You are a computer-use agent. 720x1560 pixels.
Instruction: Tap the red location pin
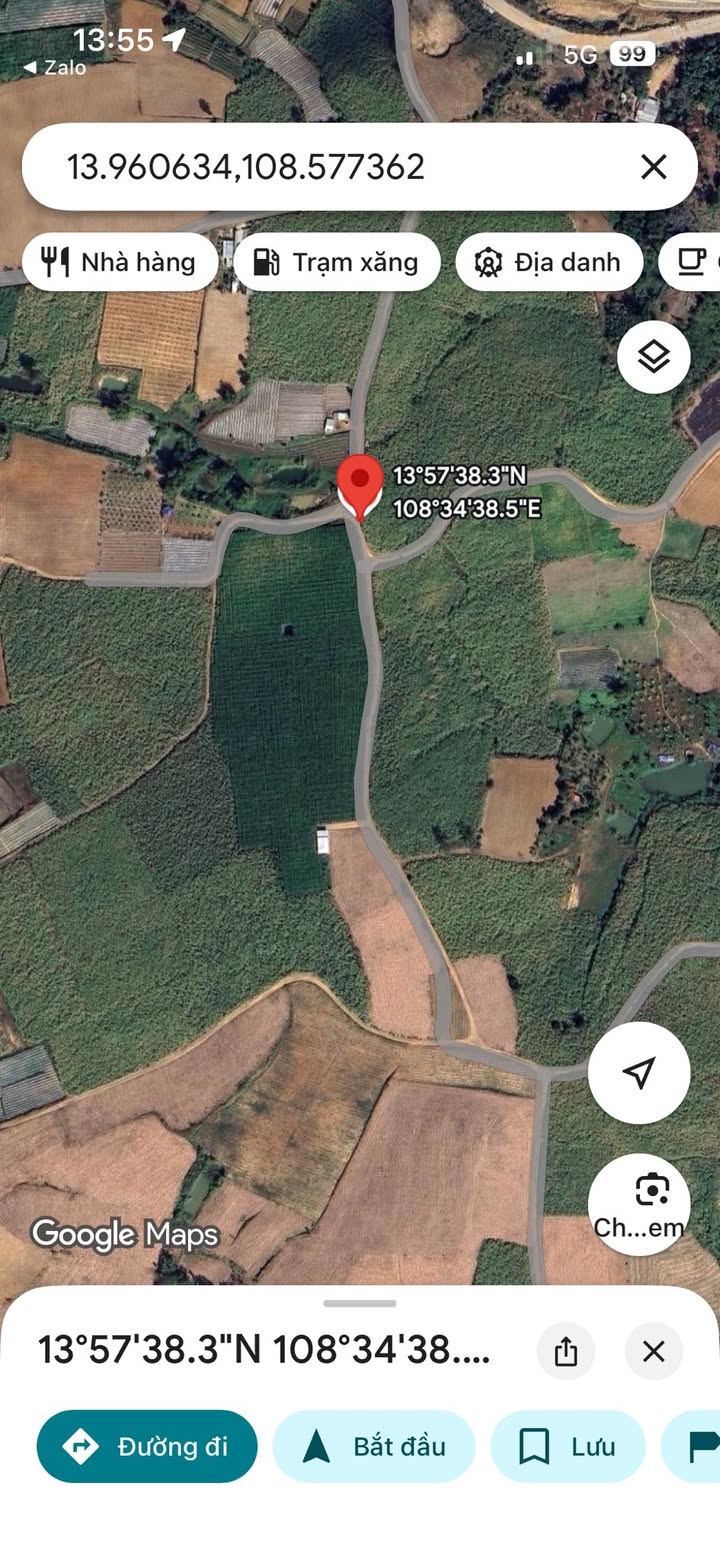tap(360, 487)
